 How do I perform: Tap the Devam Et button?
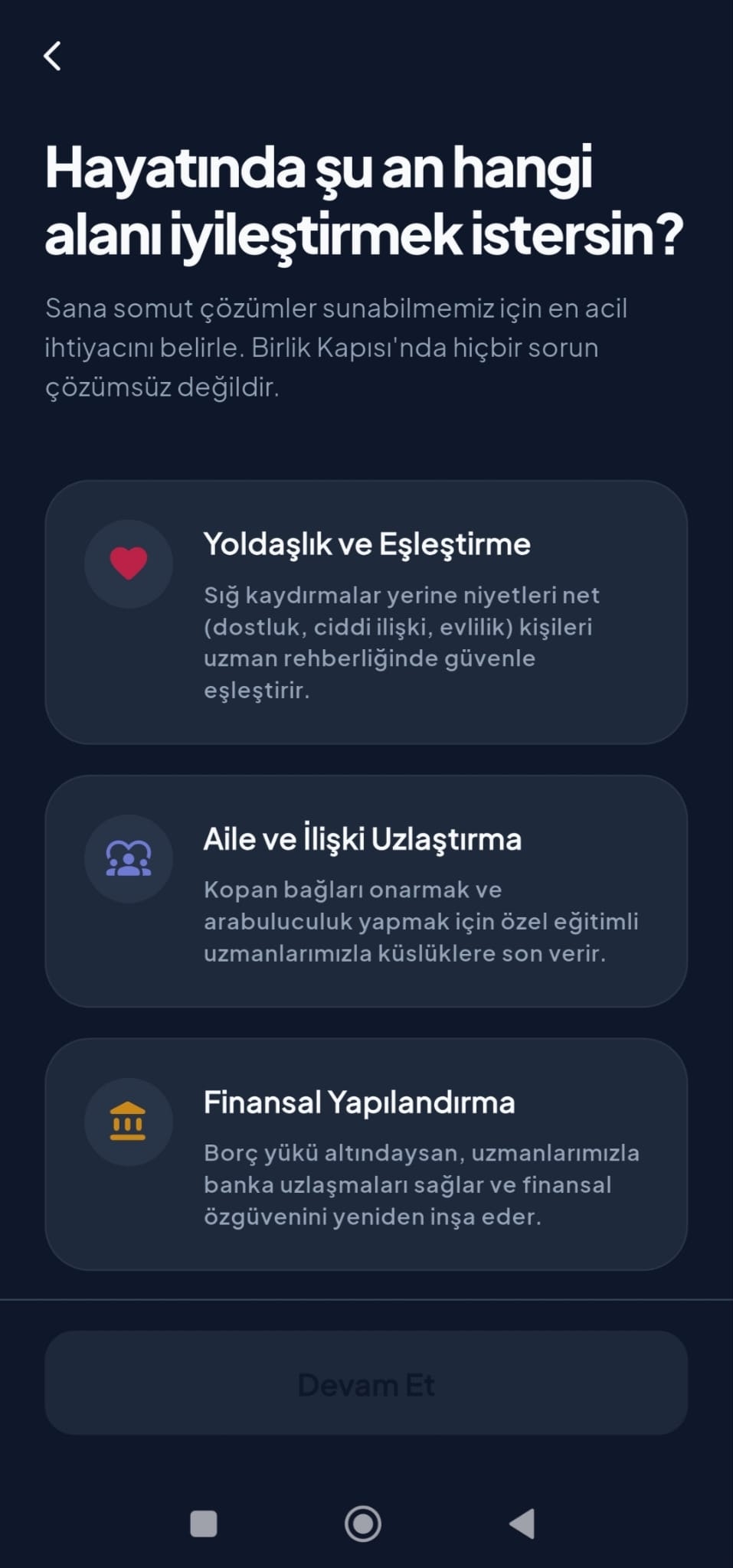(x=366, y=1383)
